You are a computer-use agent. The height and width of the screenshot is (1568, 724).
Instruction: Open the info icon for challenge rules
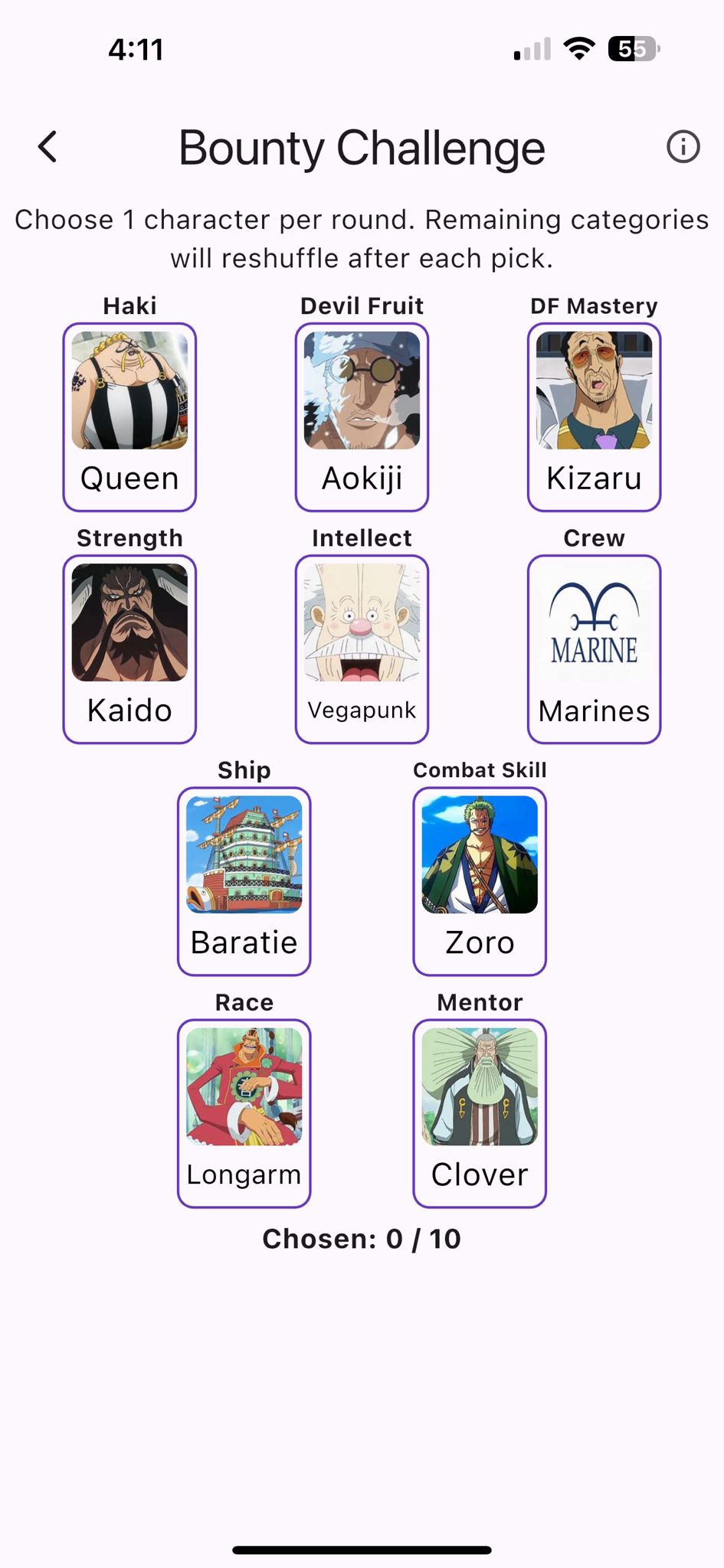(x=683, y=146)
